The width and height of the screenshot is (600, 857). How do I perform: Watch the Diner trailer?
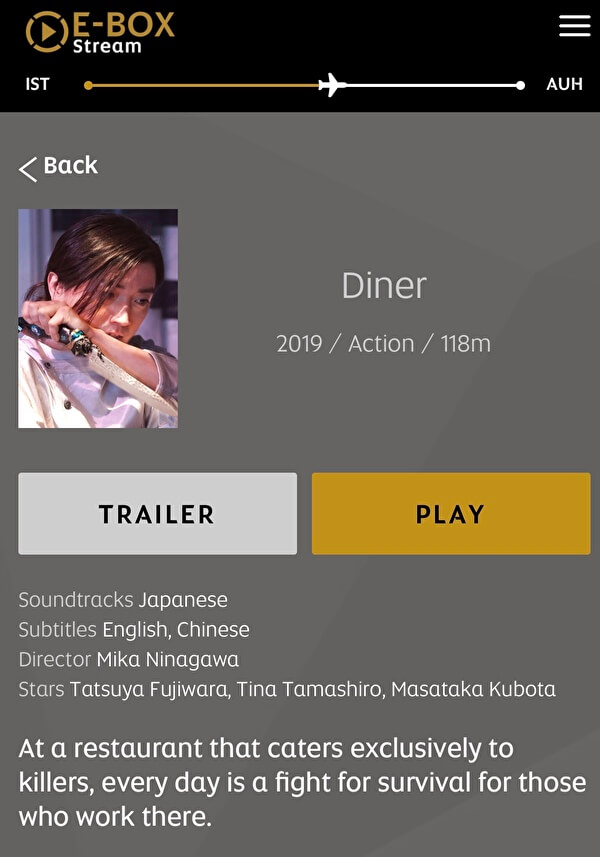pyautogui.click(x=157, y=514)
